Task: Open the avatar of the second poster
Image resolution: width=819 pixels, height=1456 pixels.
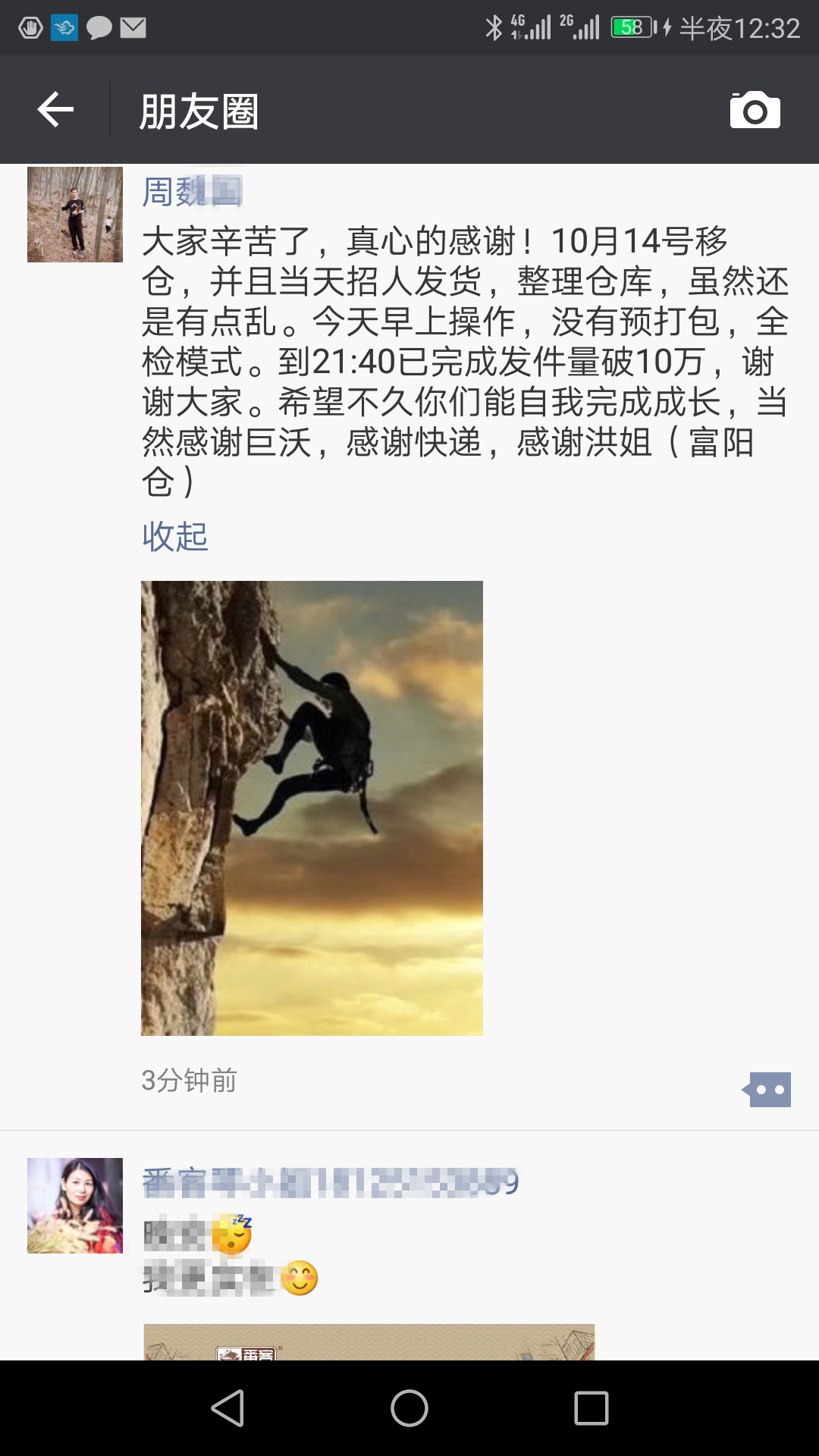Action: (x=75, y=1205)
